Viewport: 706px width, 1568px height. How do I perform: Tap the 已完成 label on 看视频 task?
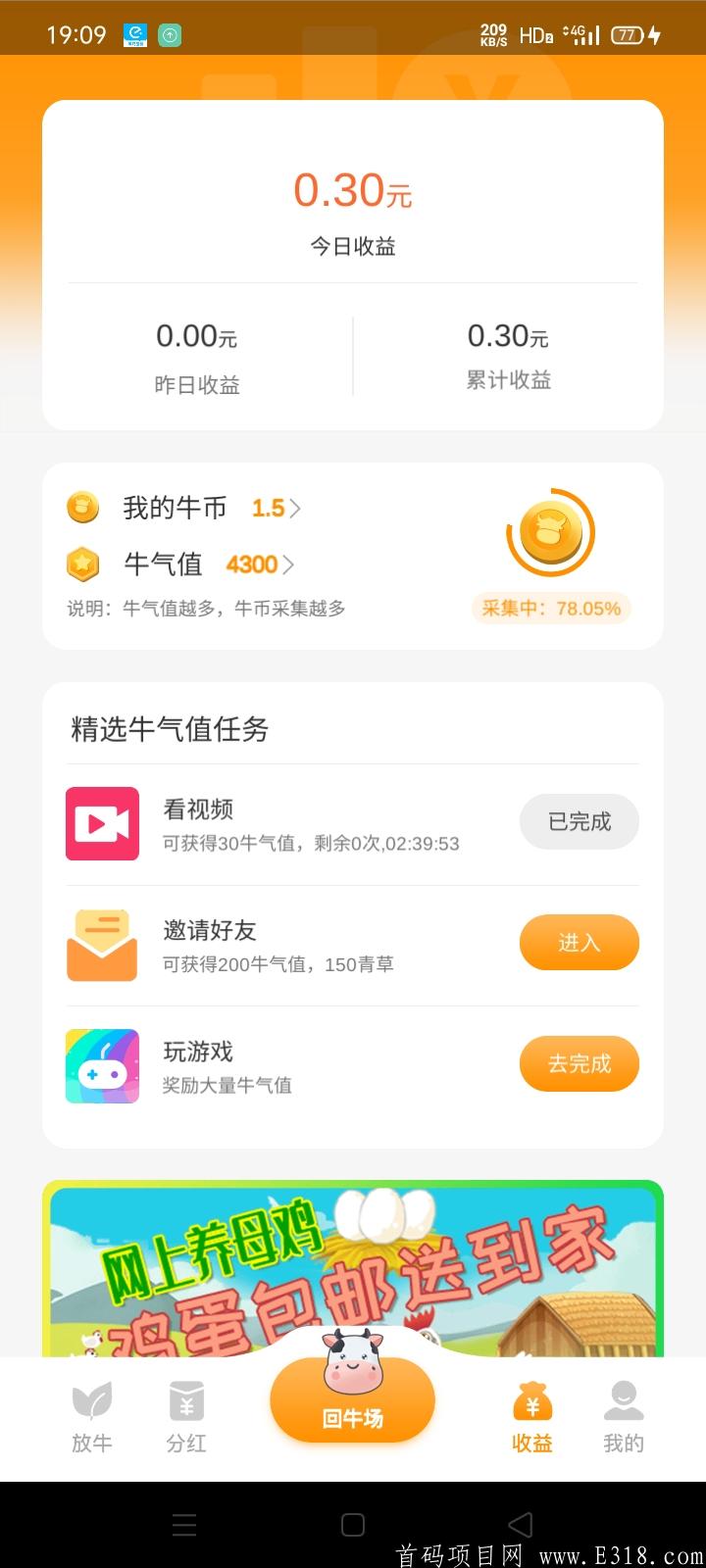click(x=580, y=822)
